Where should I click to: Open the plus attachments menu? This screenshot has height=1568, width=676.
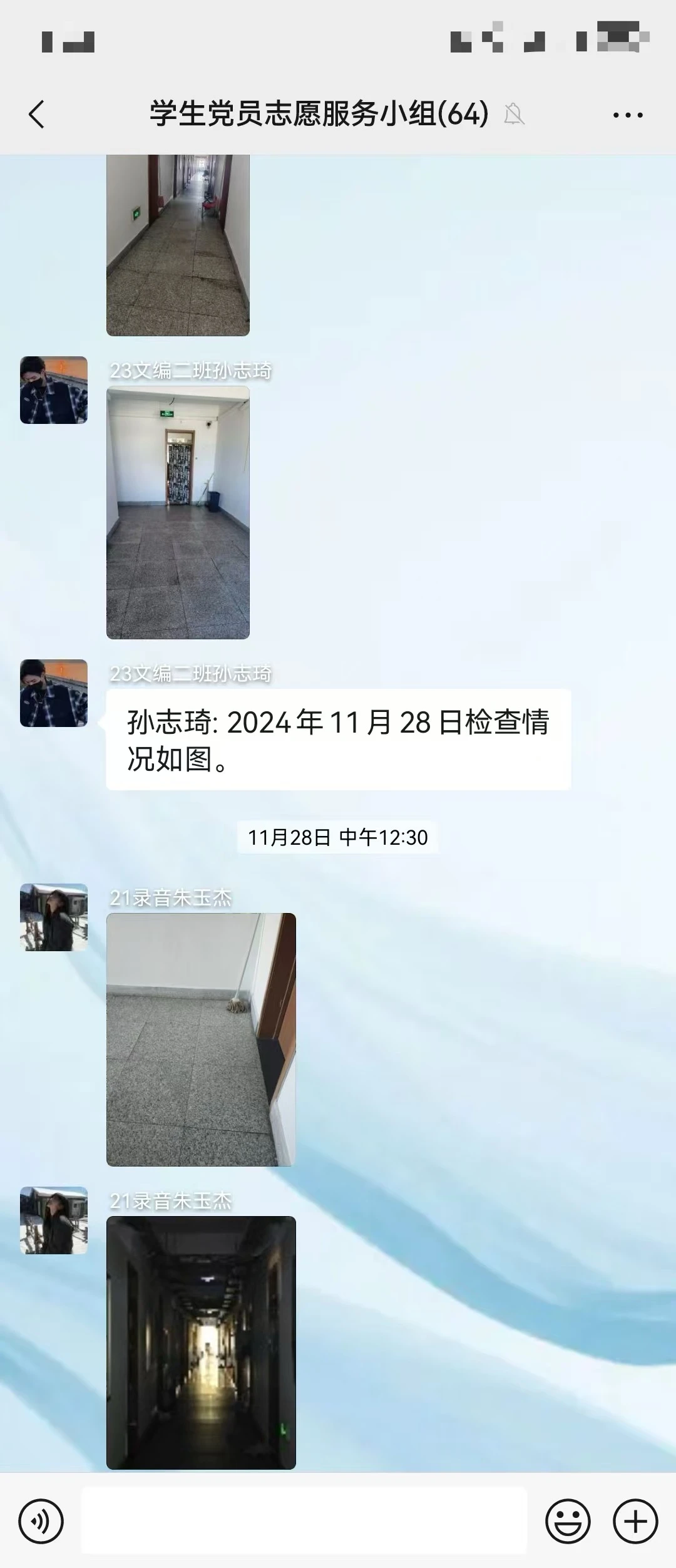pos(635,1521)
